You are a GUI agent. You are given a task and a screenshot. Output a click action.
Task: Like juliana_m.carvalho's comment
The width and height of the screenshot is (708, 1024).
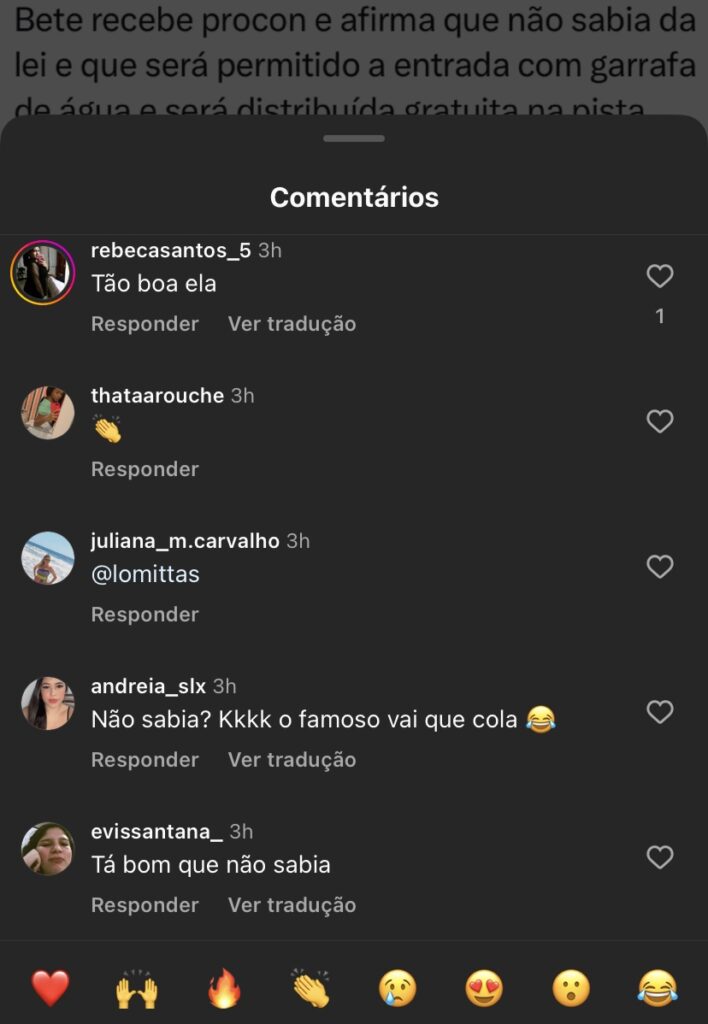coord(659,567)
